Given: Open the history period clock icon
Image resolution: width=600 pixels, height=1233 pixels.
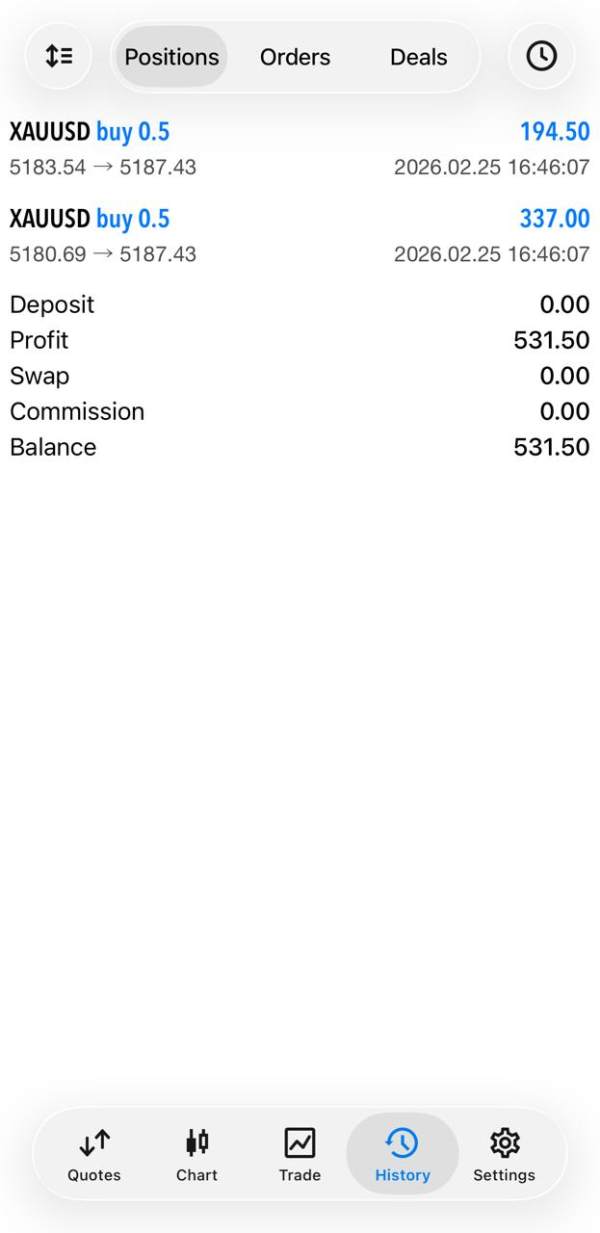Looking at the screenshot, I should click(x=541, y=57).
